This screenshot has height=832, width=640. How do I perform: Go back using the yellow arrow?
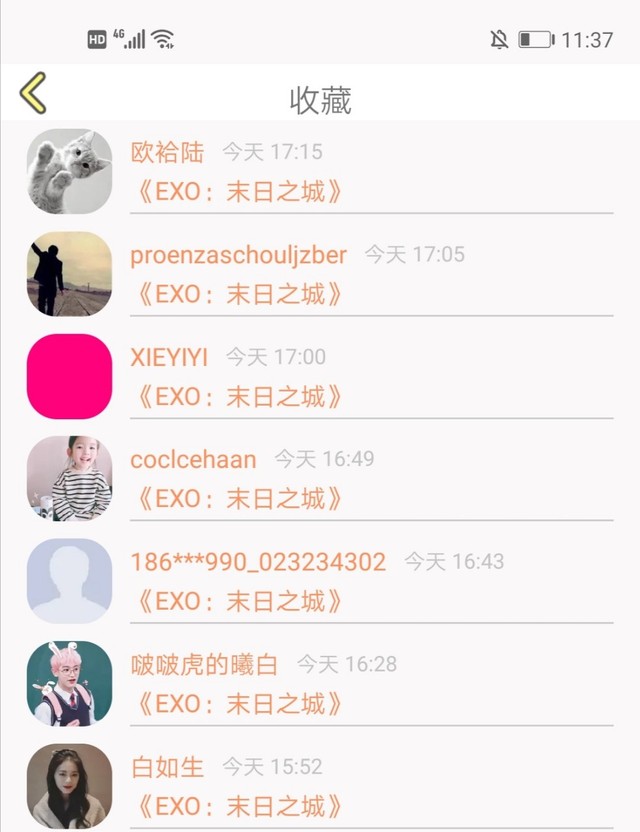point(33,93)
